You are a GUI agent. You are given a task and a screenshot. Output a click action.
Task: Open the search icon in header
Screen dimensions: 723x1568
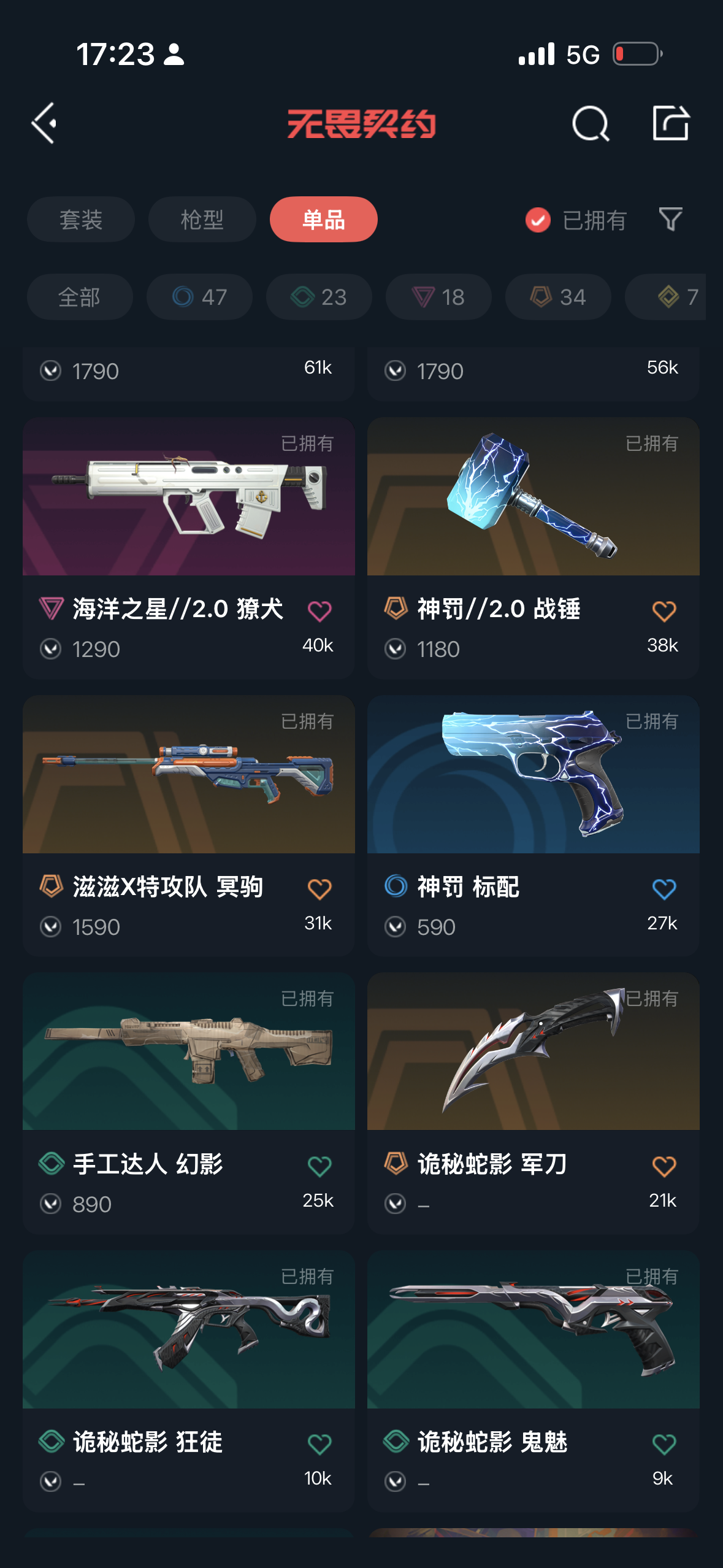coord(590,123)
